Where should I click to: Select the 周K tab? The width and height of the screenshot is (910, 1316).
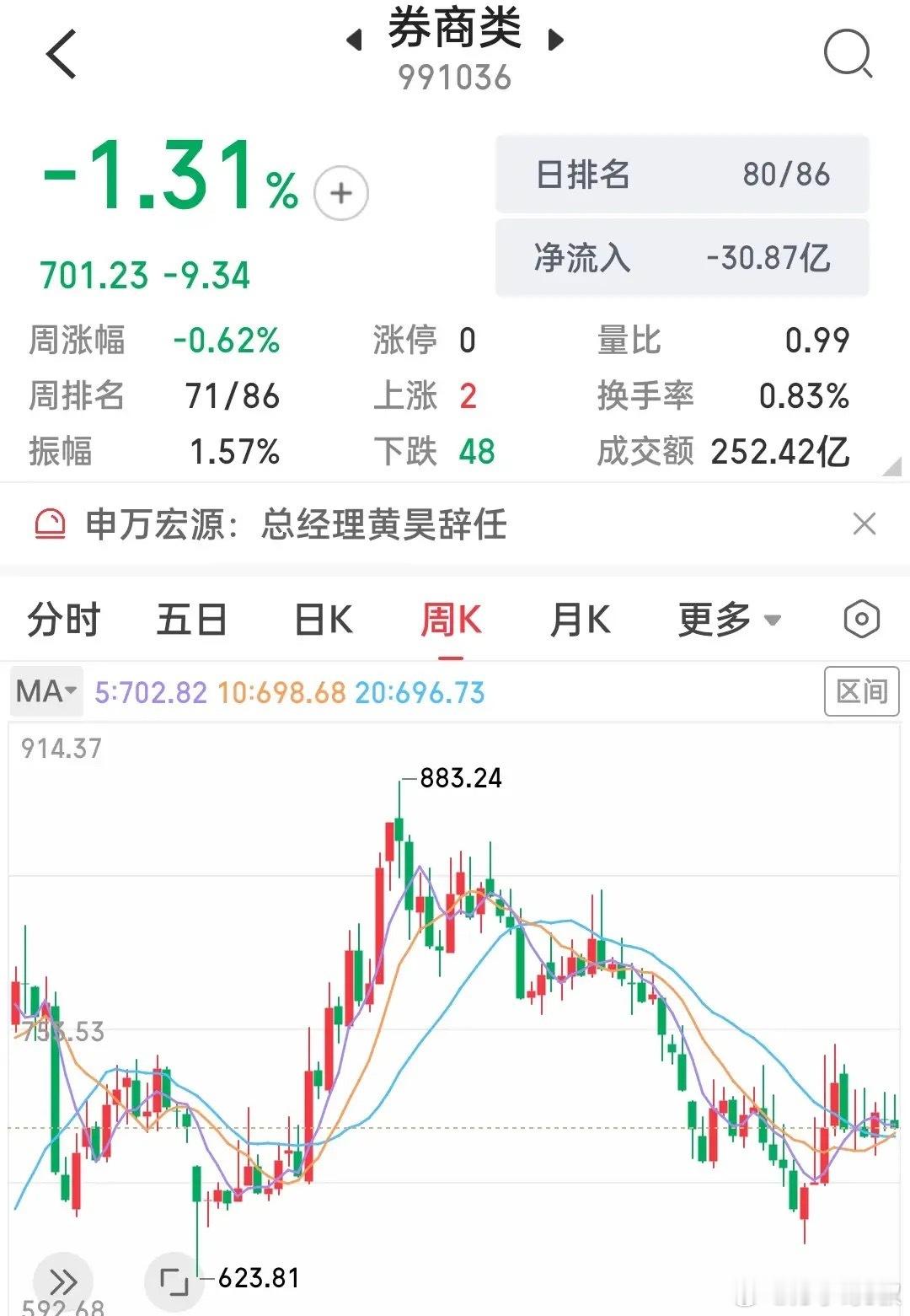coord(451,620)
